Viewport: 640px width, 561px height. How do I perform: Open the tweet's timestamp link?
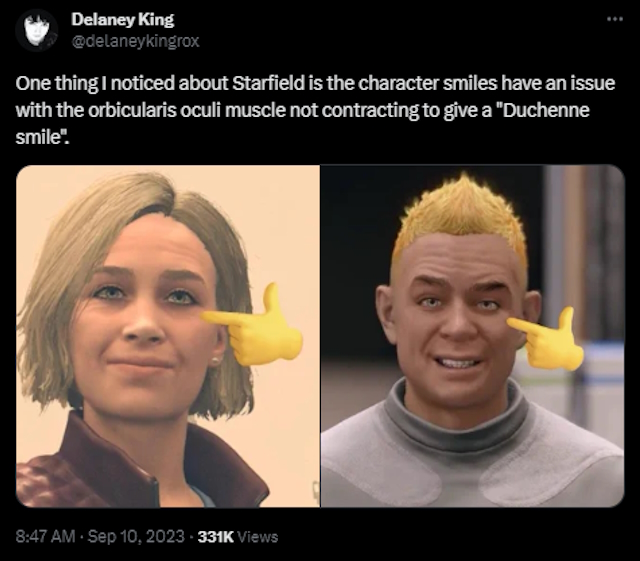pos(98,536)
